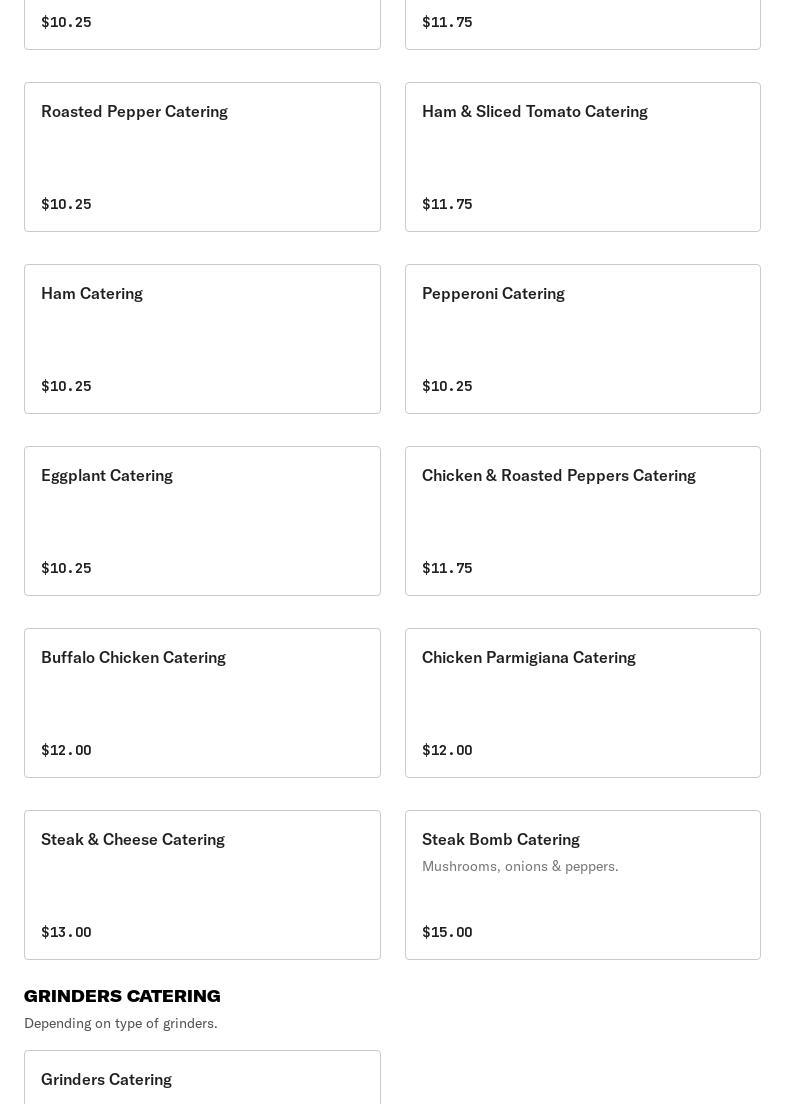Select Chicken & Roasted Peppers Catering
This screenshot has width=785, height=1104.
click(x=582, y=521)
